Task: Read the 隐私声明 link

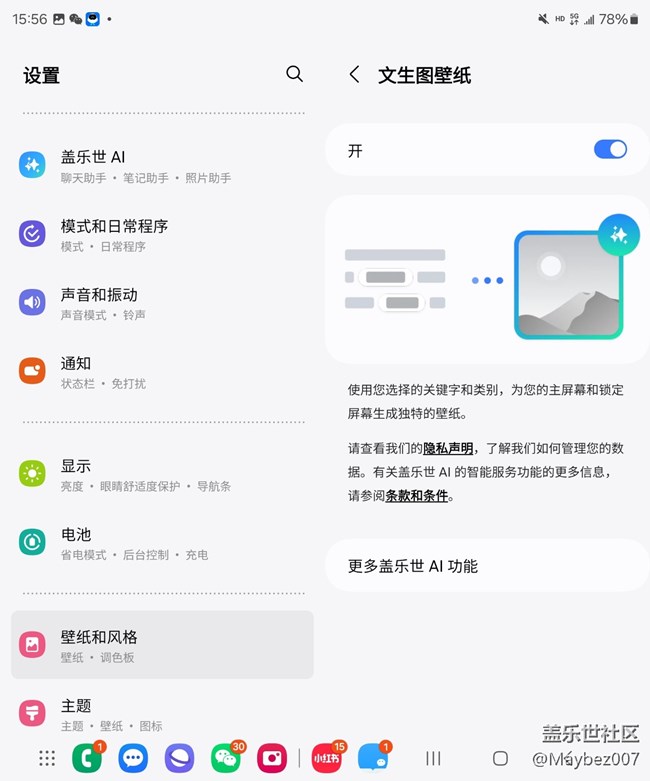Action: (448, 448)
